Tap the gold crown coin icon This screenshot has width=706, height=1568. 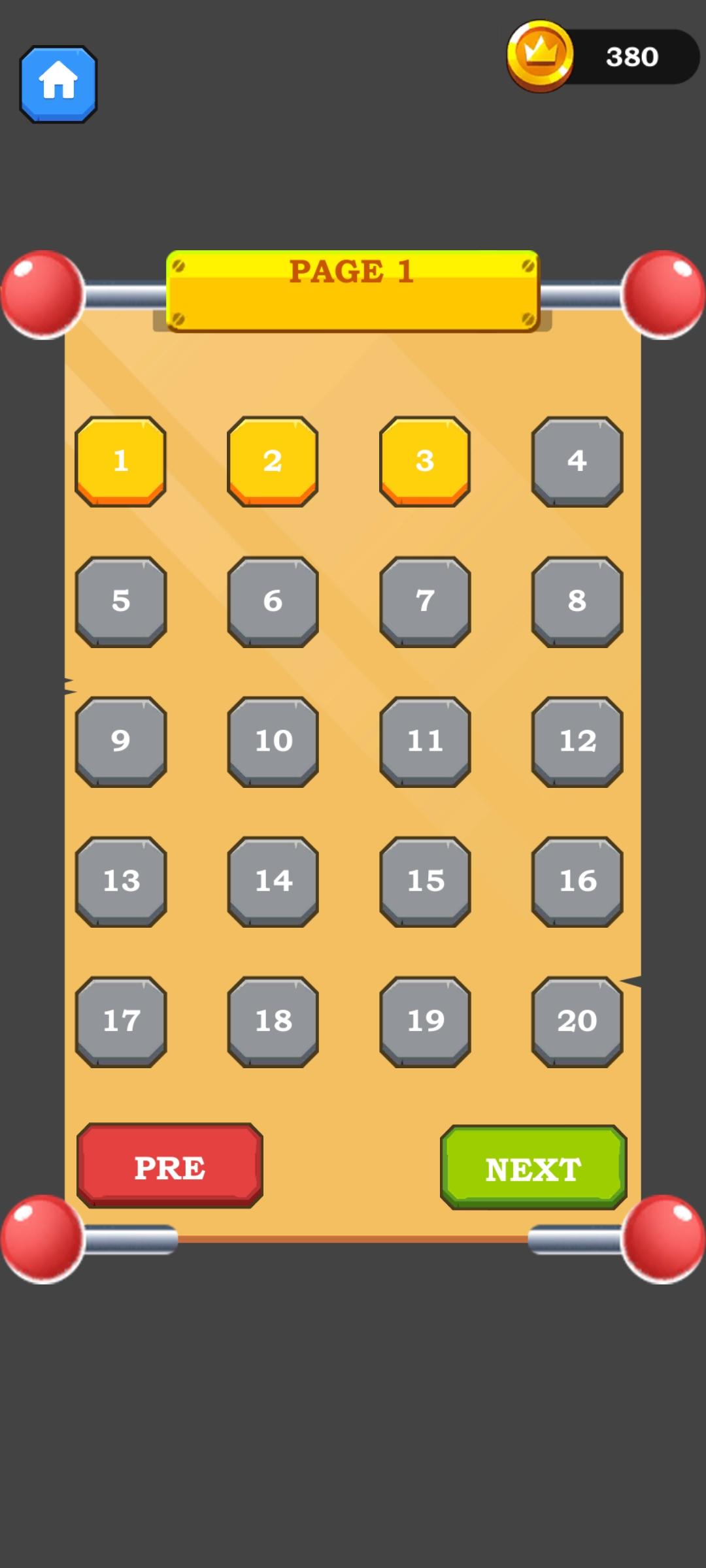[540, 57]
